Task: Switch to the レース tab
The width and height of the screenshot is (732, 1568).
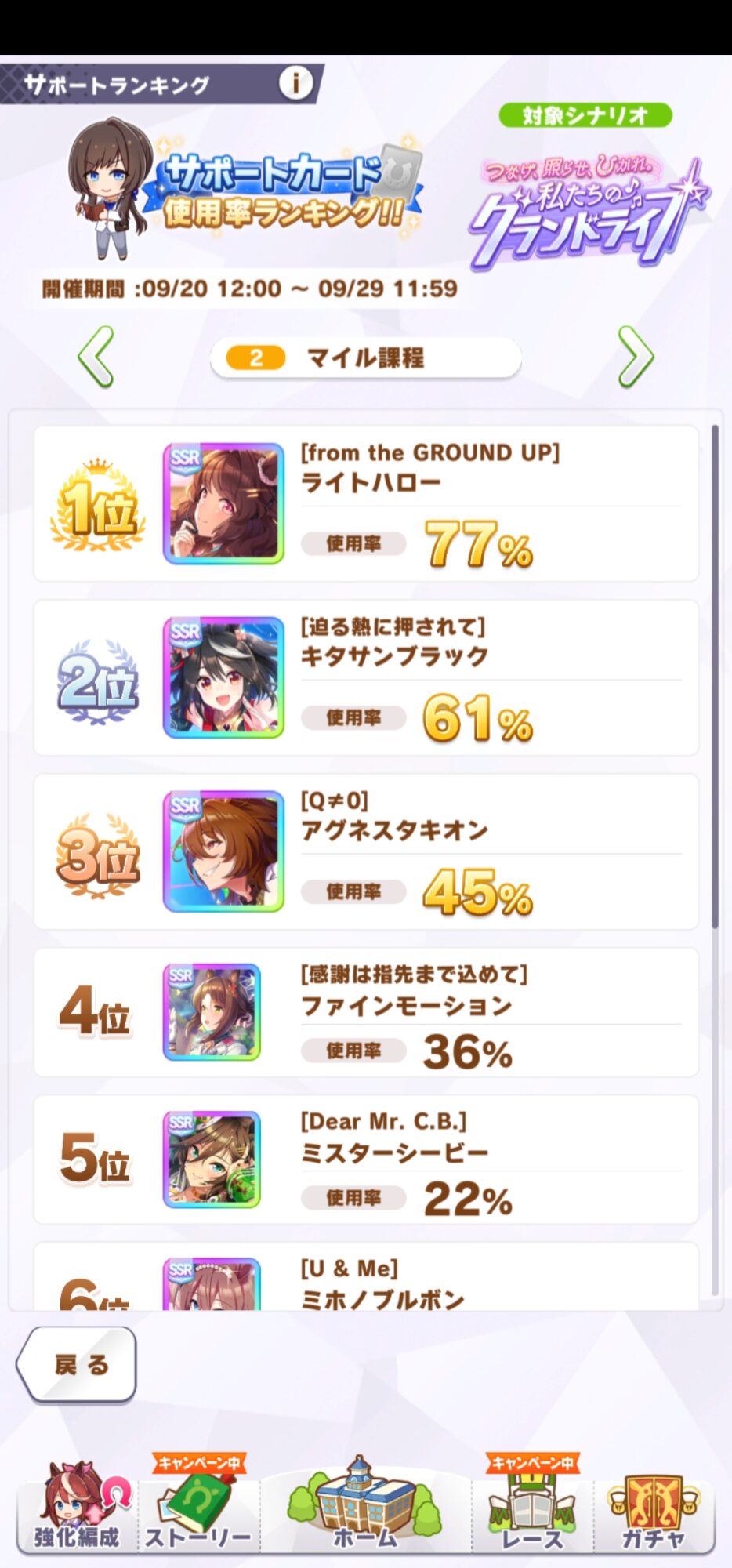Action: (x=532, y=1505)
